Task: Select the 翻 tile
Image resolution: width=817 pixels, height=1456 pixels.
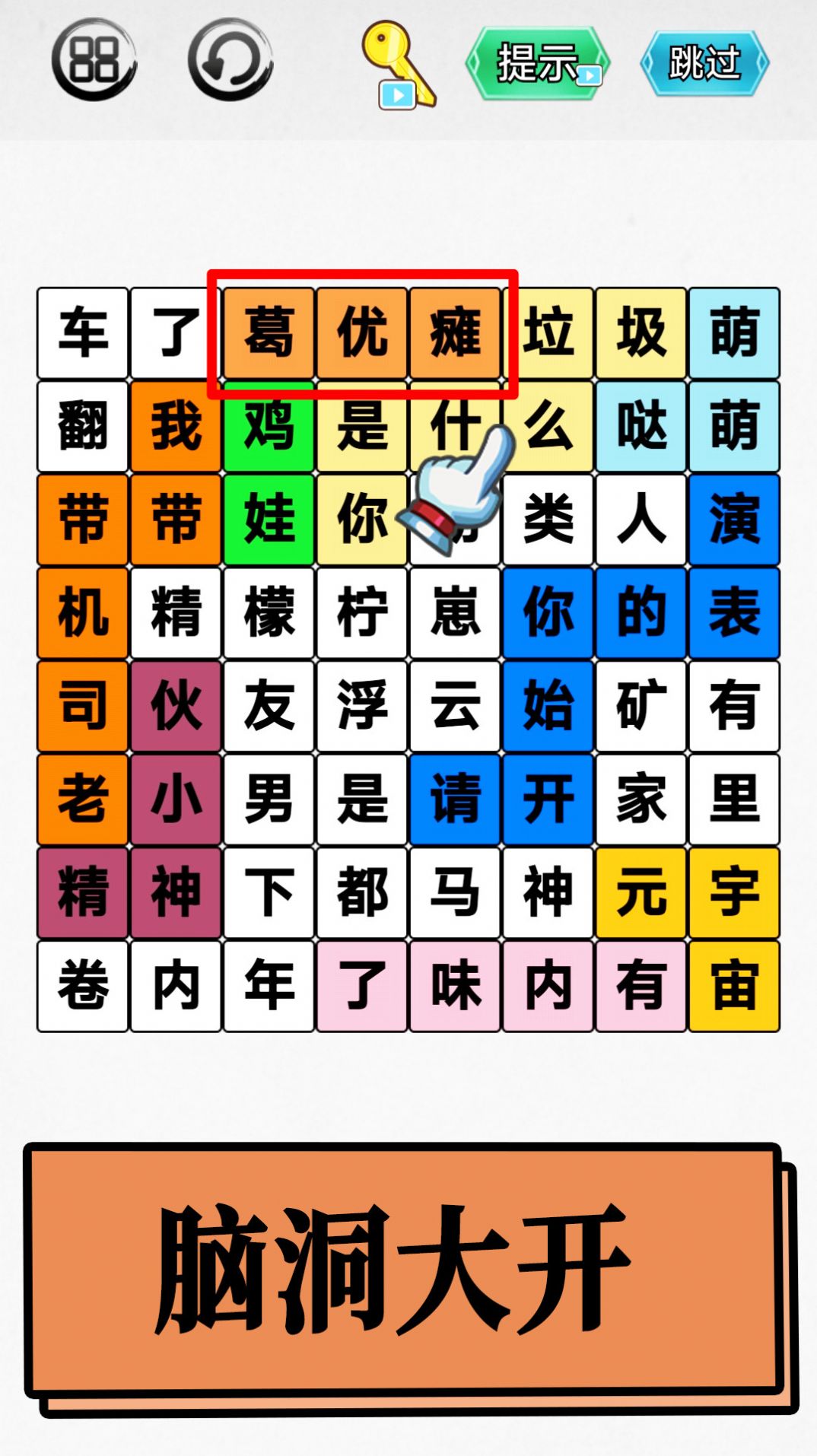Action: pyautogui.click(x=83, y=426)
